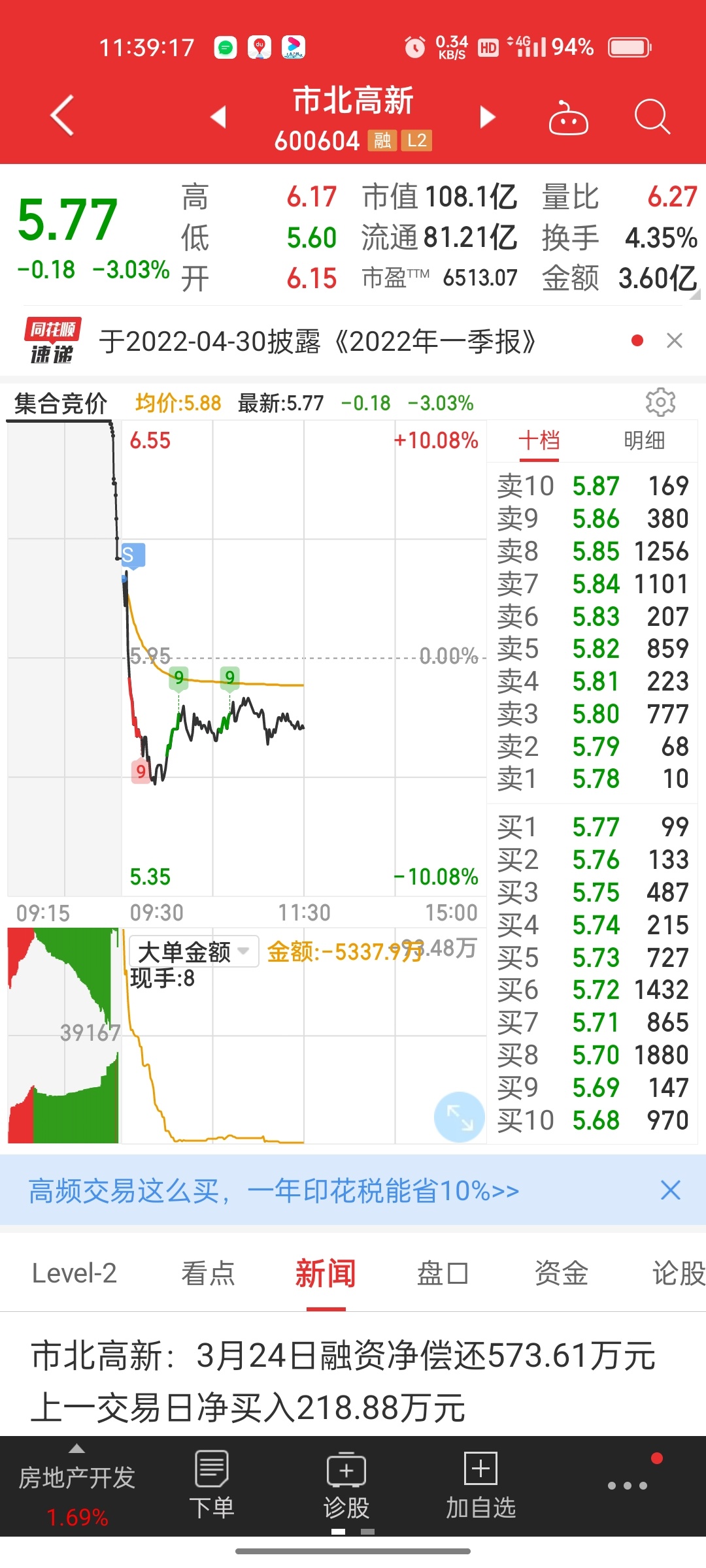Screen dimensions: 706x1568
Task: Switch to the previous stock with left triangle
Action: pos(218,116)
